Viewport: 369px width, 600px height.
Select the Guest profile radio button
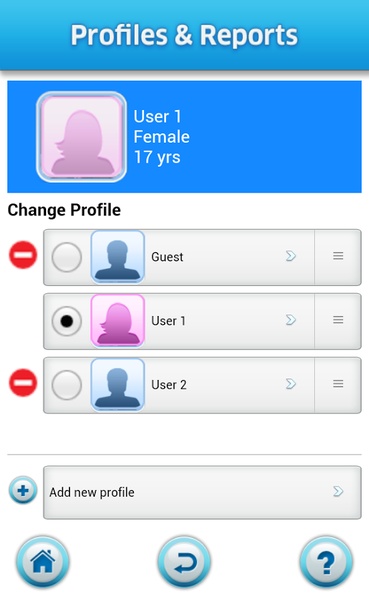click(67, 257)
